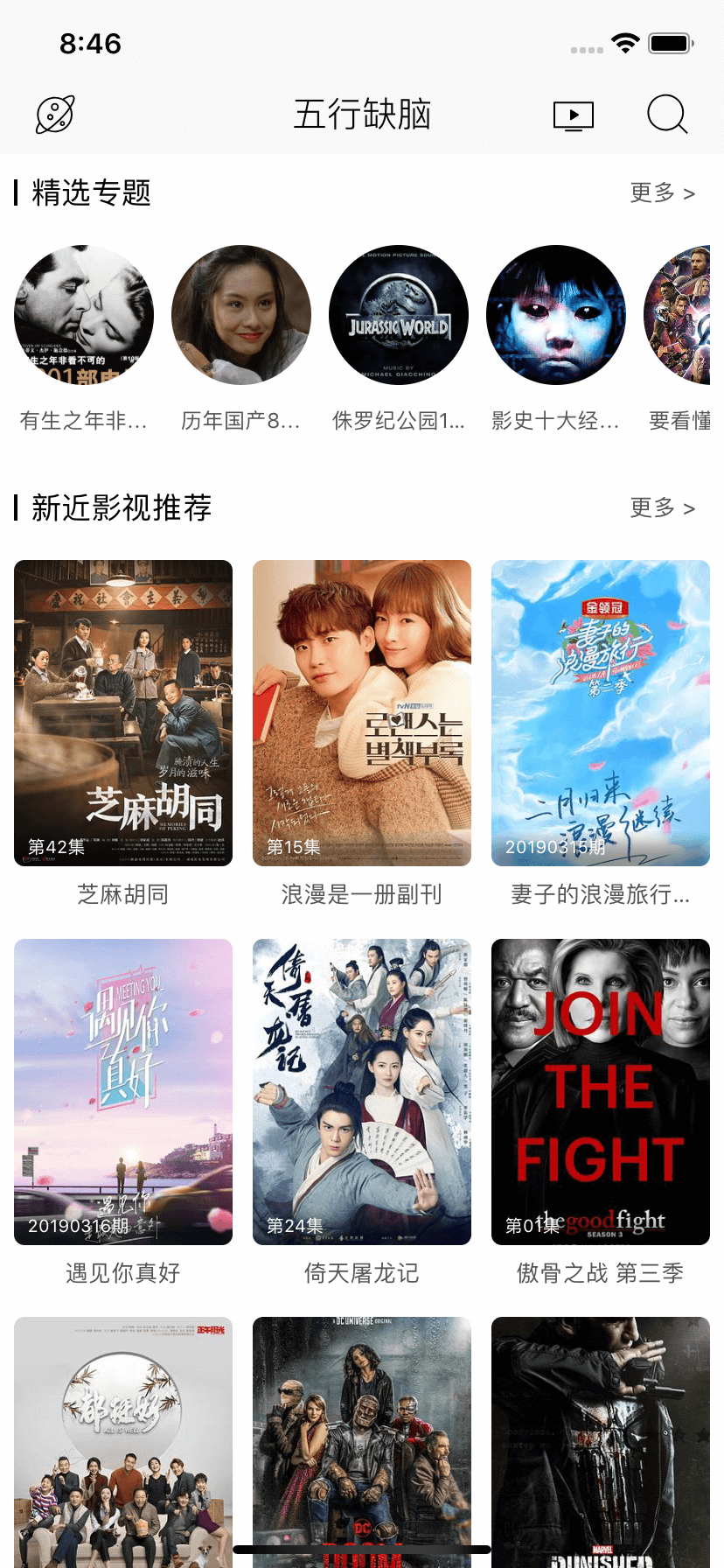Image resolution: width=724 pixels, height=1568 pixels.
Task: Open the DC Universe Doom Patrol poster
Action: 362,1435
